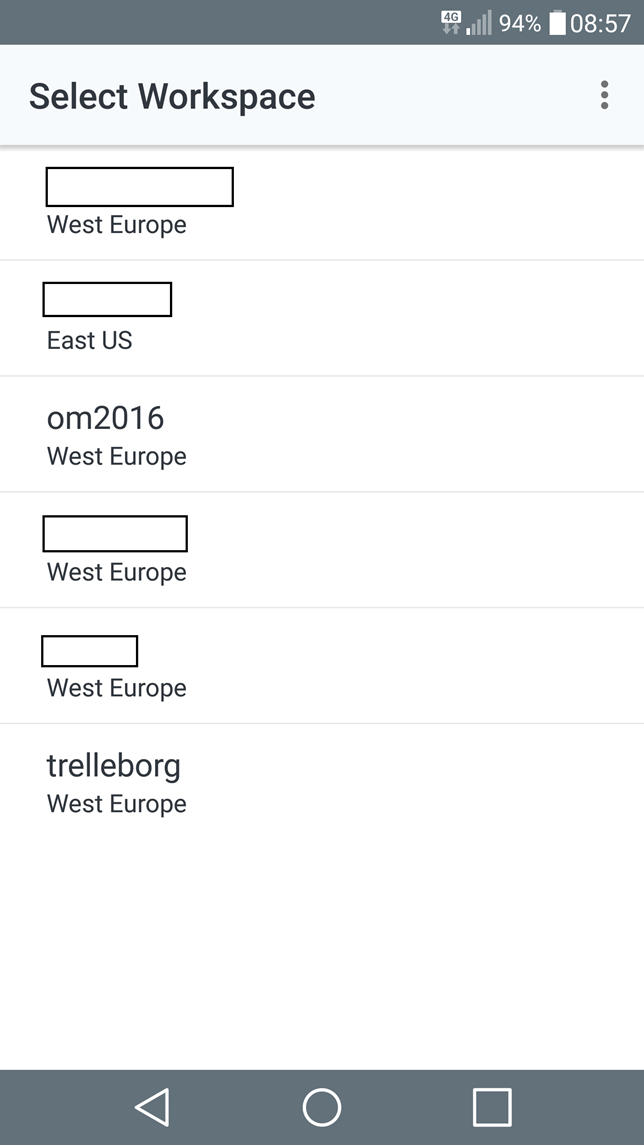This screenshot has height=1145, width=644.
Task: Select the om2016 workspace
Action: [322, 434]
